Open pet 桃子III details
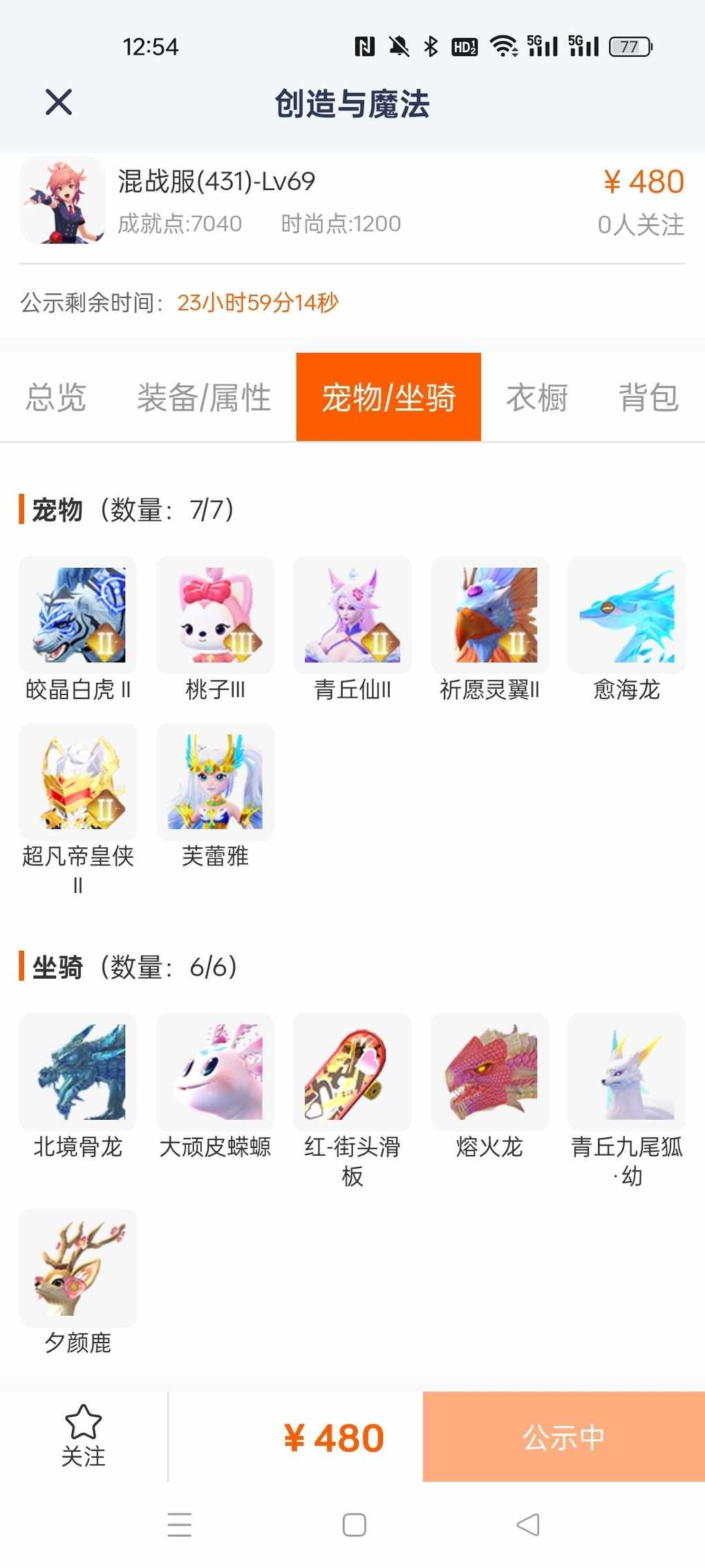Image resolution: width=705 pixels, height=1568 pixels. [x=215, y=616]
